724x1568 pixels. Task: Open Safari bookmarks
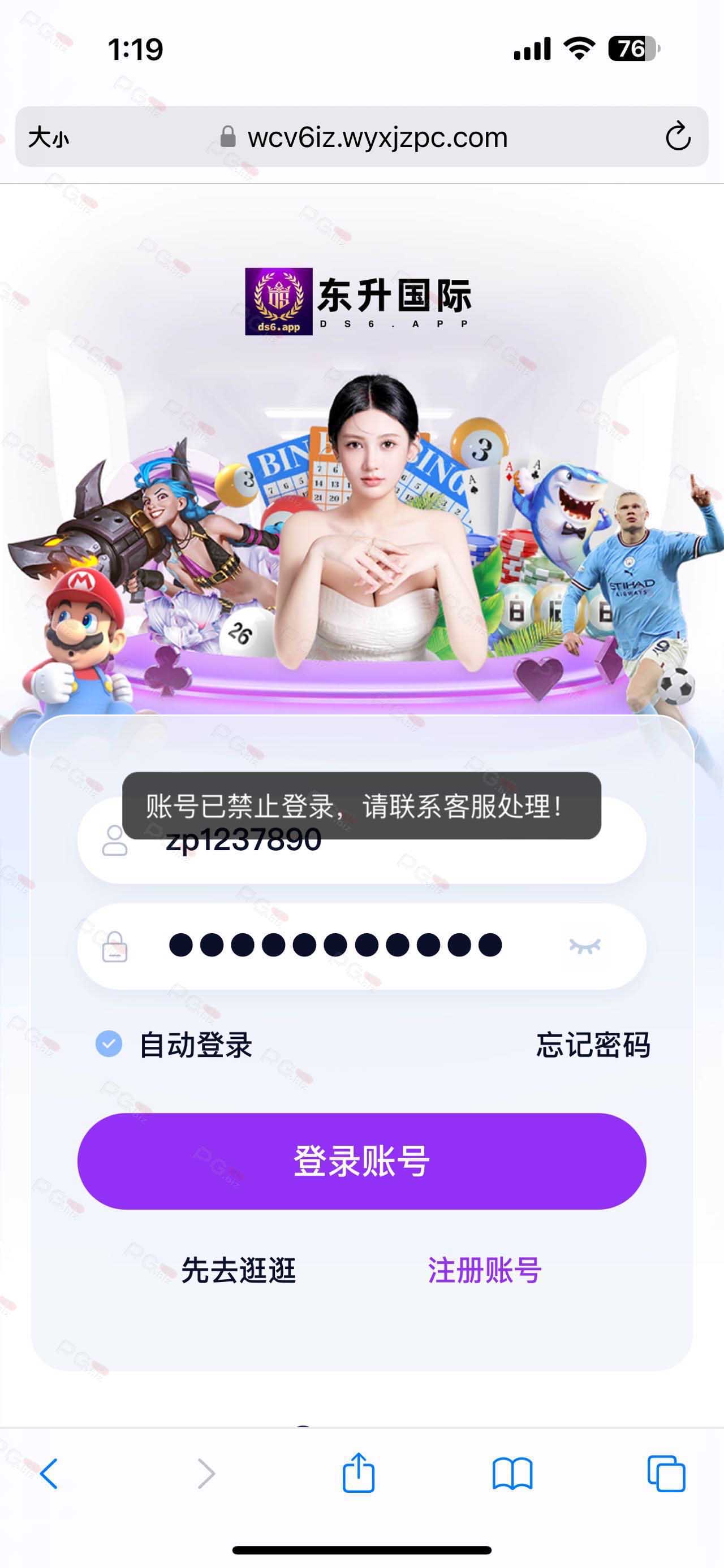coord(512,1474)
